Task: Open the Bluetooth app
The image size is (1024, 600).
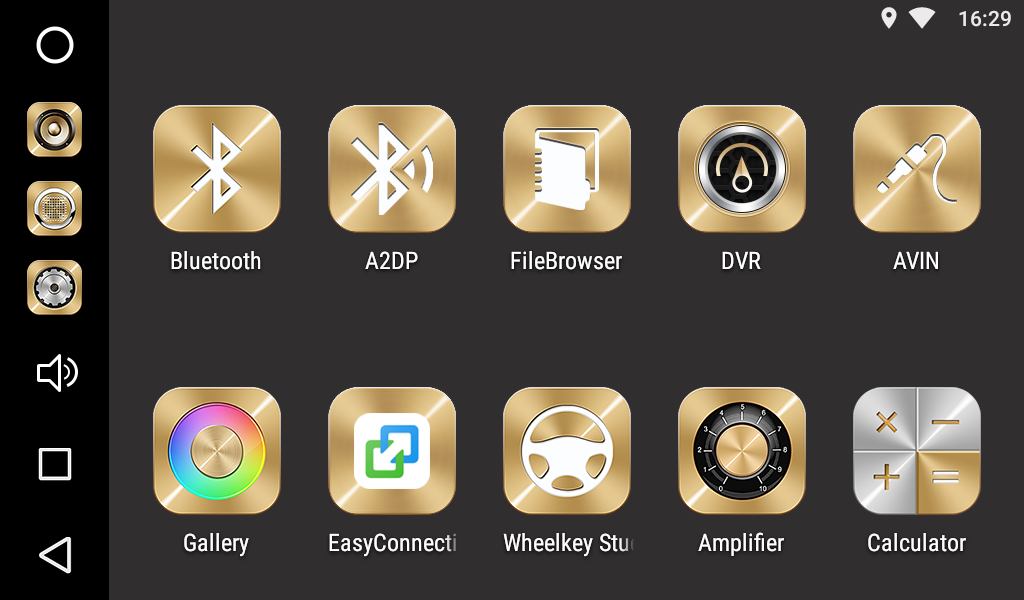Action: click(216, 168)
